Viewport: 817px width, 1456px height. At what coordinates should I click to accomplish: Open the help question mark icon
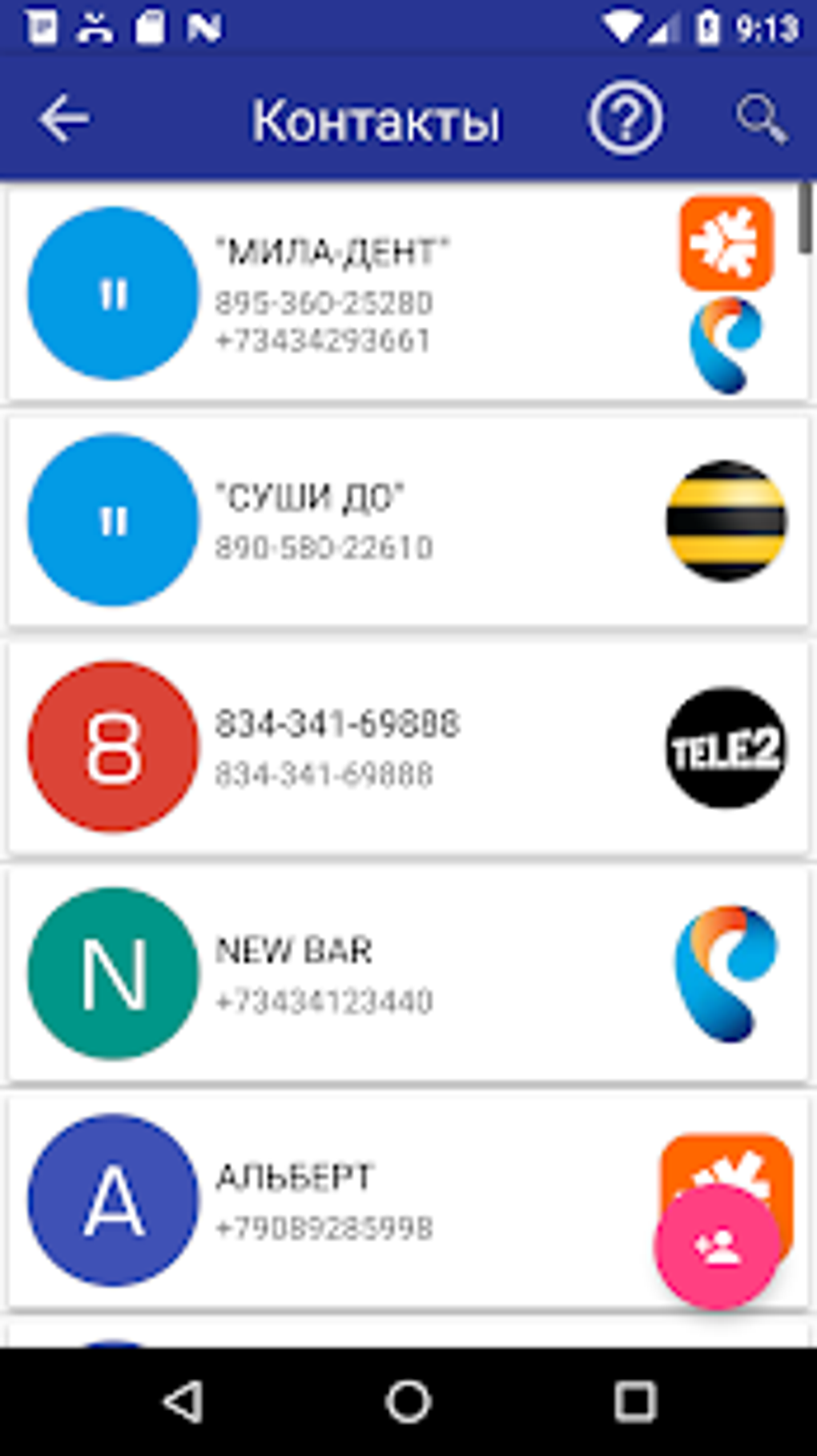tap(626, 120)
